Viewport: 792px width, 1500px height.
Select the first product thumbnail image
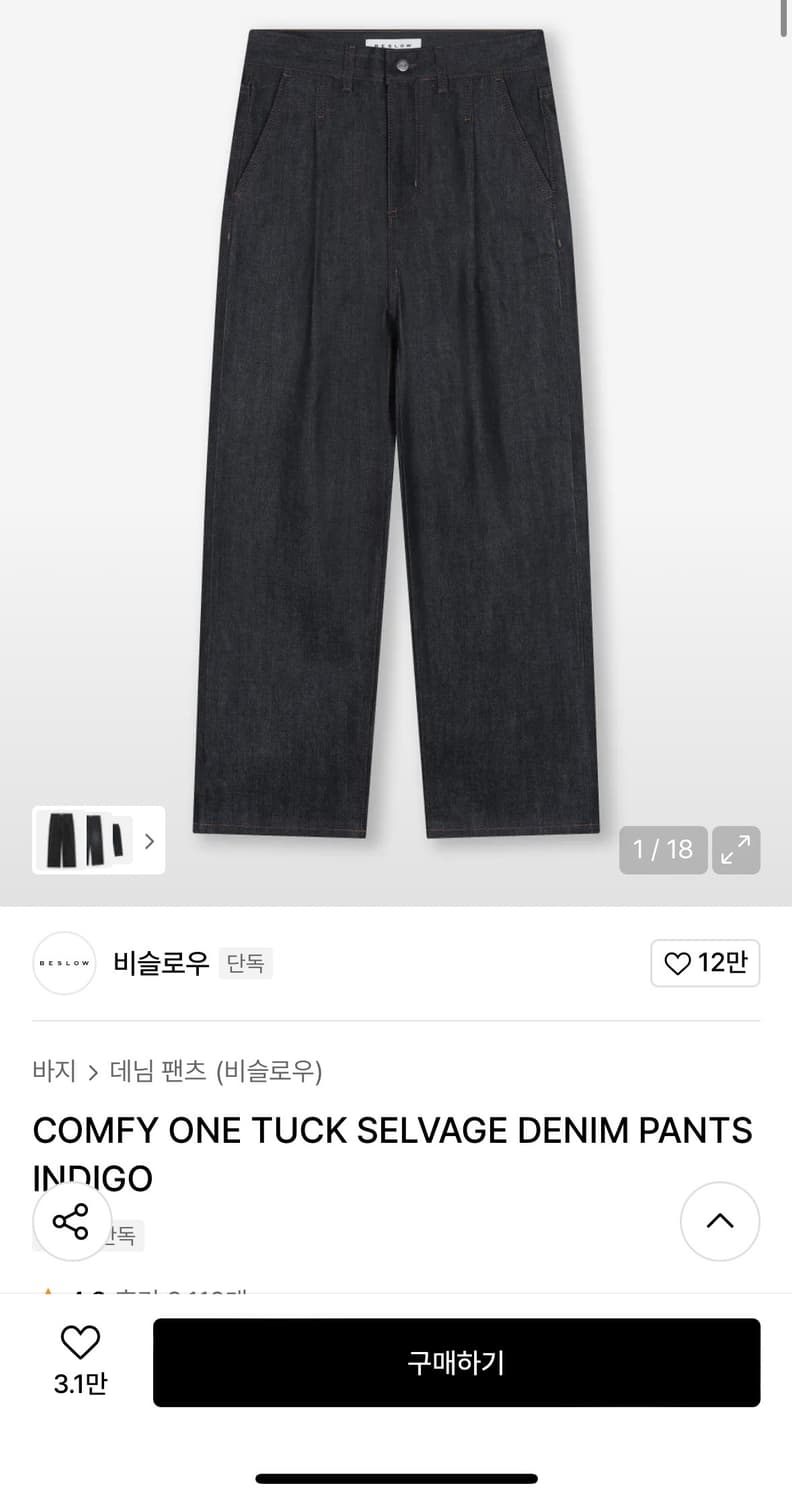coord(62,841)
